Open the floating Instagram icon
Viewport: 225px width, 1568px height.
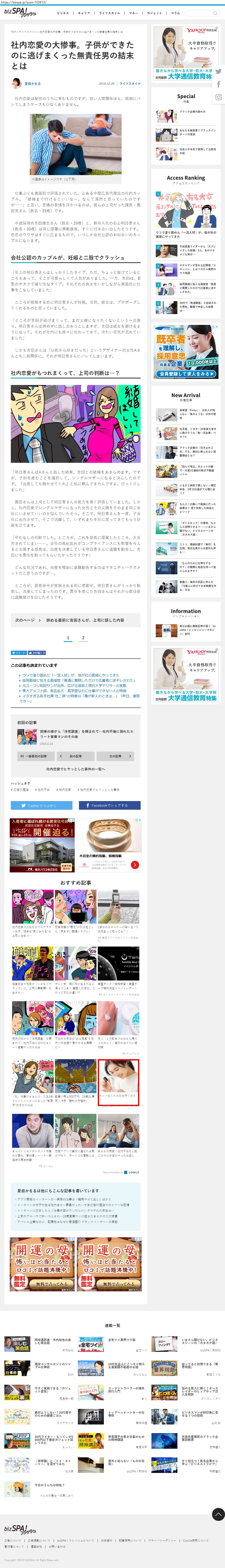click(218, 97)
